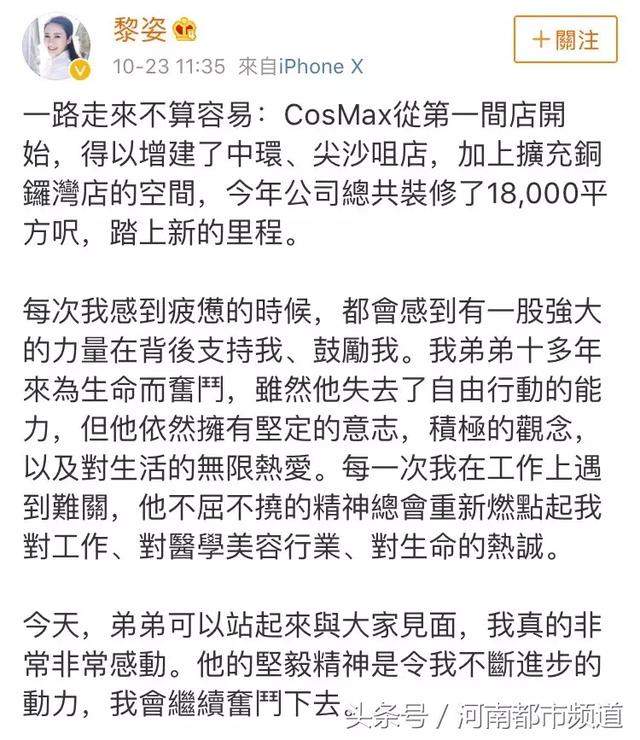Follow 黎姿 with the 關注 button
The height and width of the screenshot is (740, 640).
pyautogui.click(x=564, y=40)
